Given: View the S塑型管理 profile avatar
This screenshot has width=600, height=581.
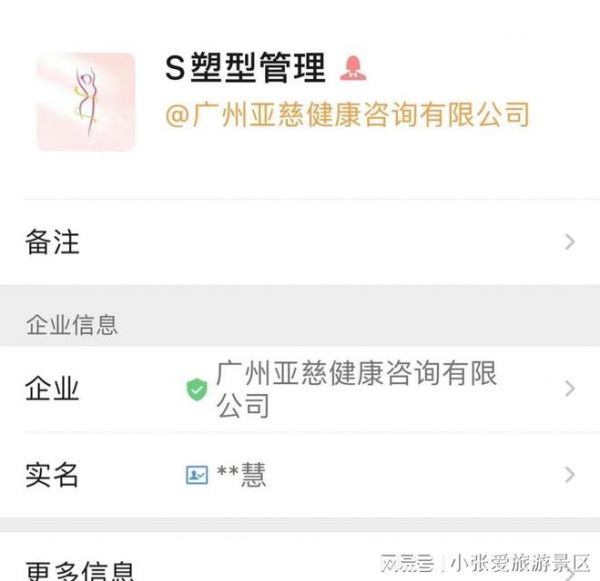Looking at the screenshot, I should pyautogui.click(x=86, y=102).
